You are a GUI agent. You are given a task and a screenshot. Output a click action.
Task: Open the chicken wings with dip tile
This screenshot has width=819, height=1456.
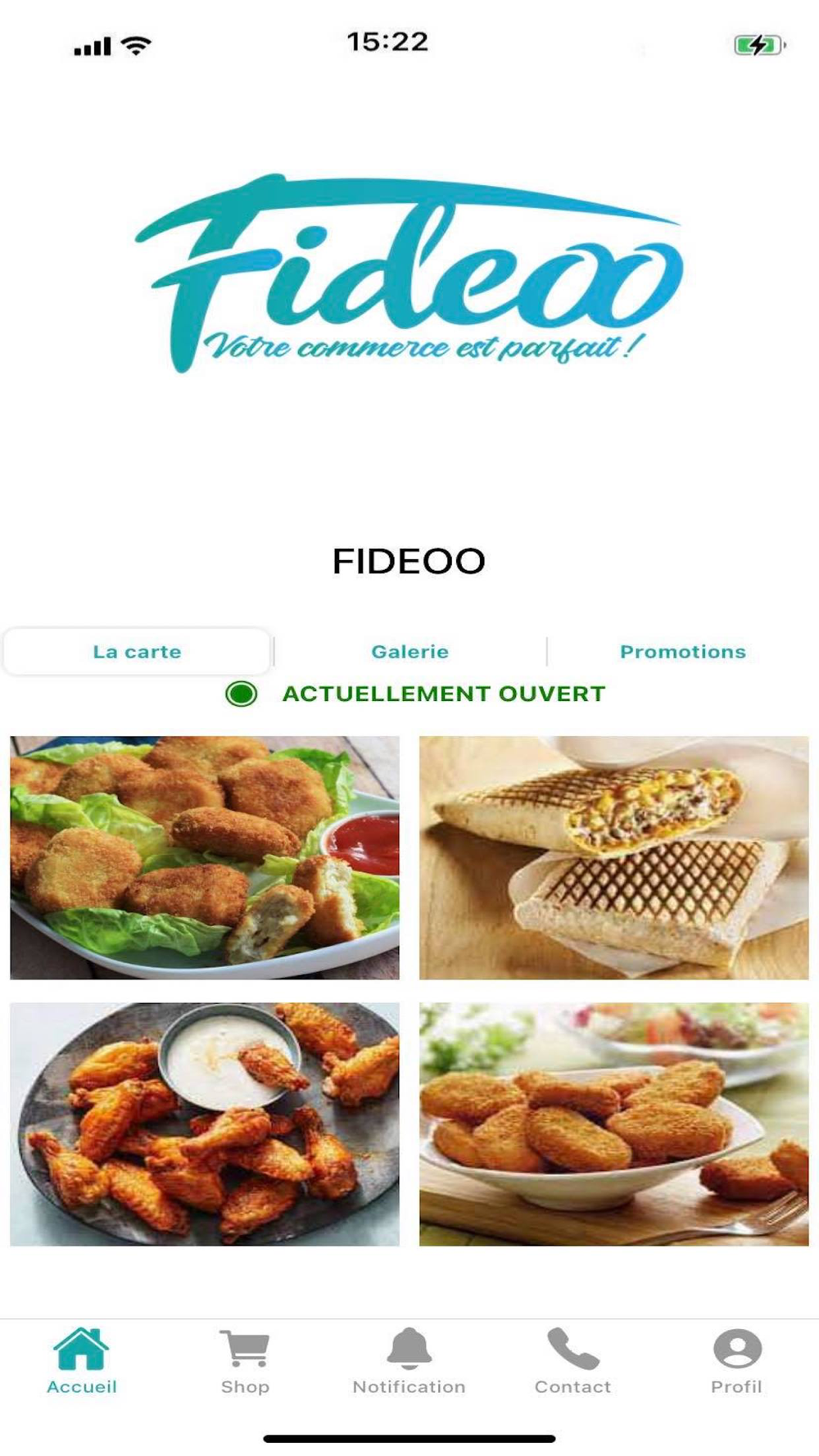pyautogui.click(x=205, y=1124)
